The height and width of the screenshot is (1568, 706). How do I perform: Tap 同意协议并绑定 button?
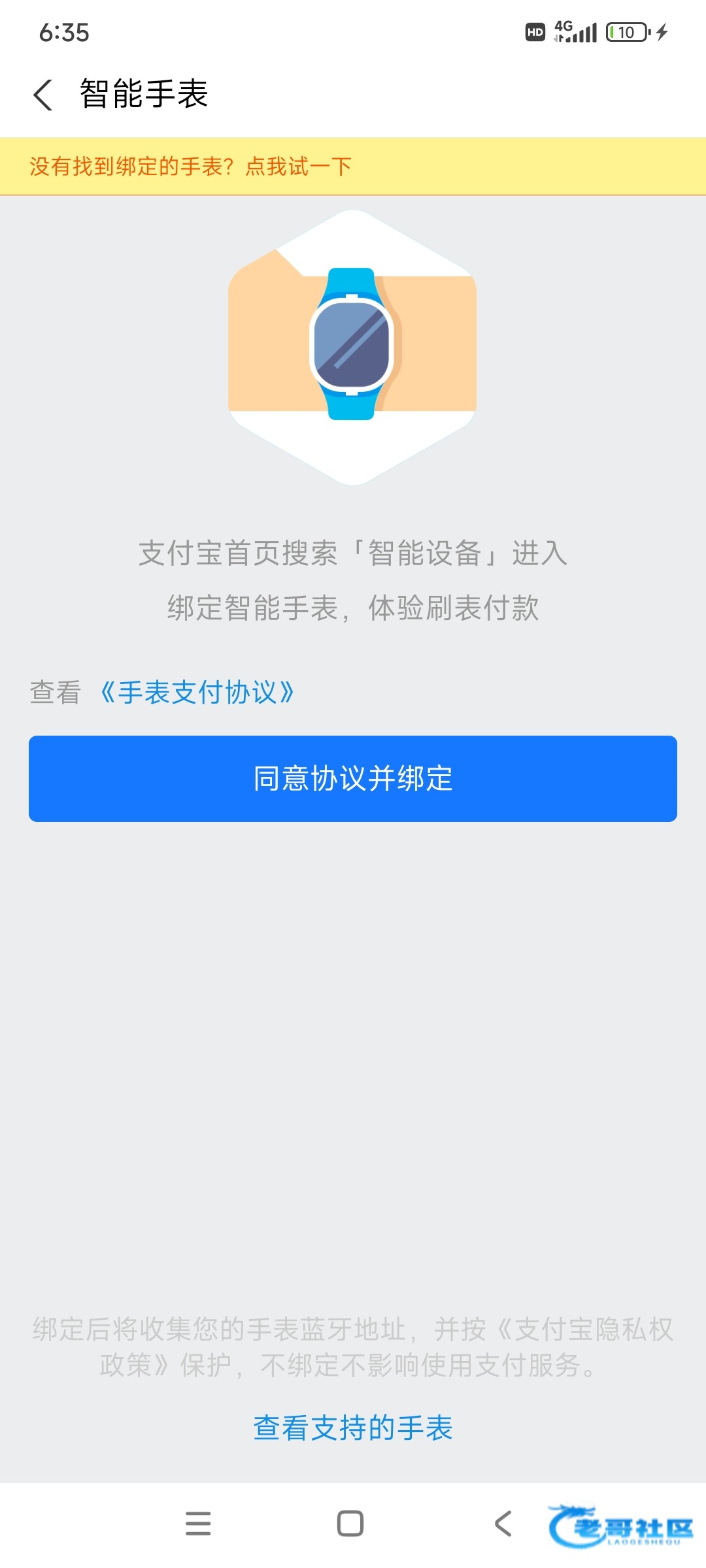353,779
